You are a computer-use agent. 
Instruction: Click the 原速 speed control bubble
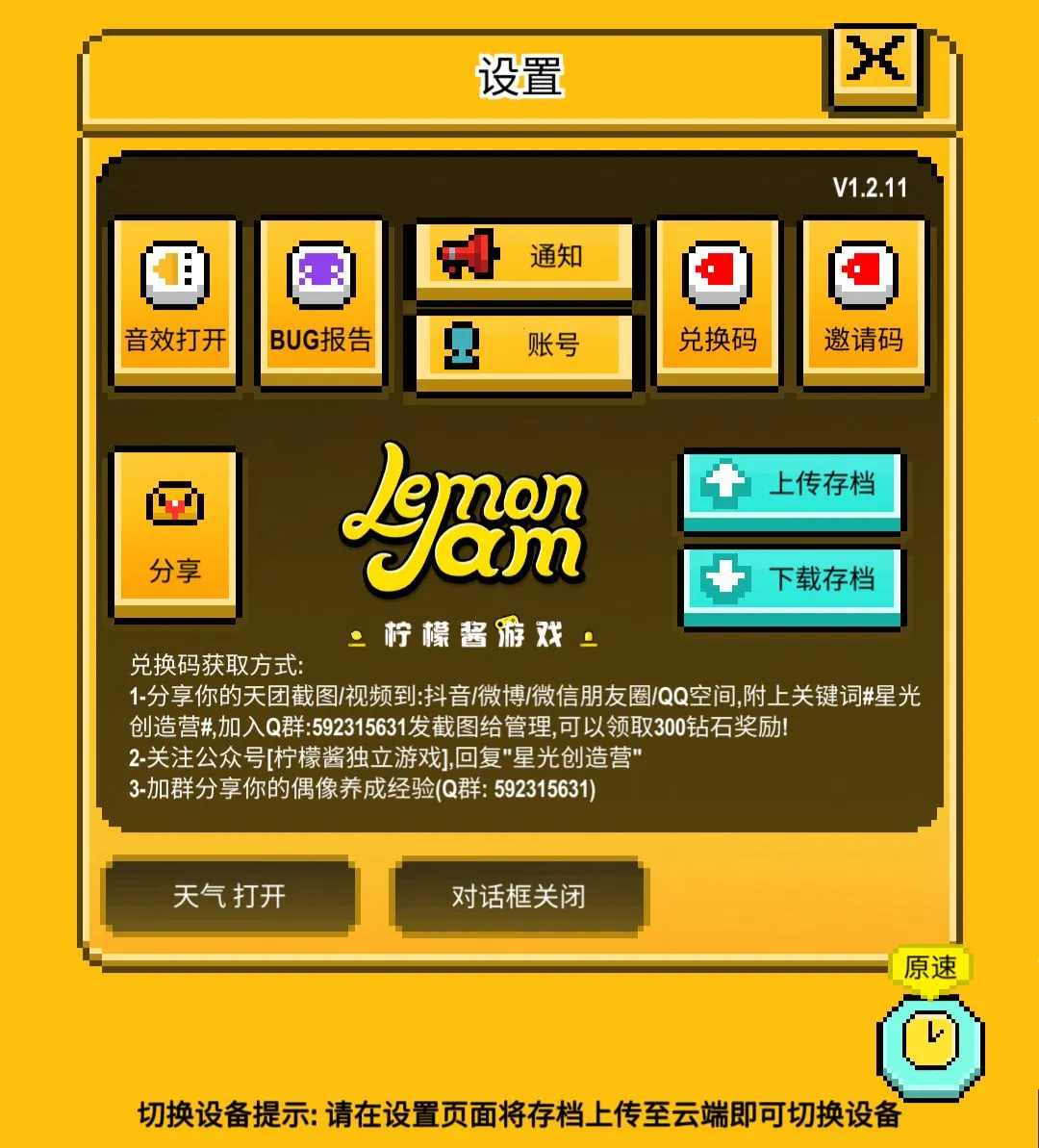pyautogui.click(x=926, y=970)
